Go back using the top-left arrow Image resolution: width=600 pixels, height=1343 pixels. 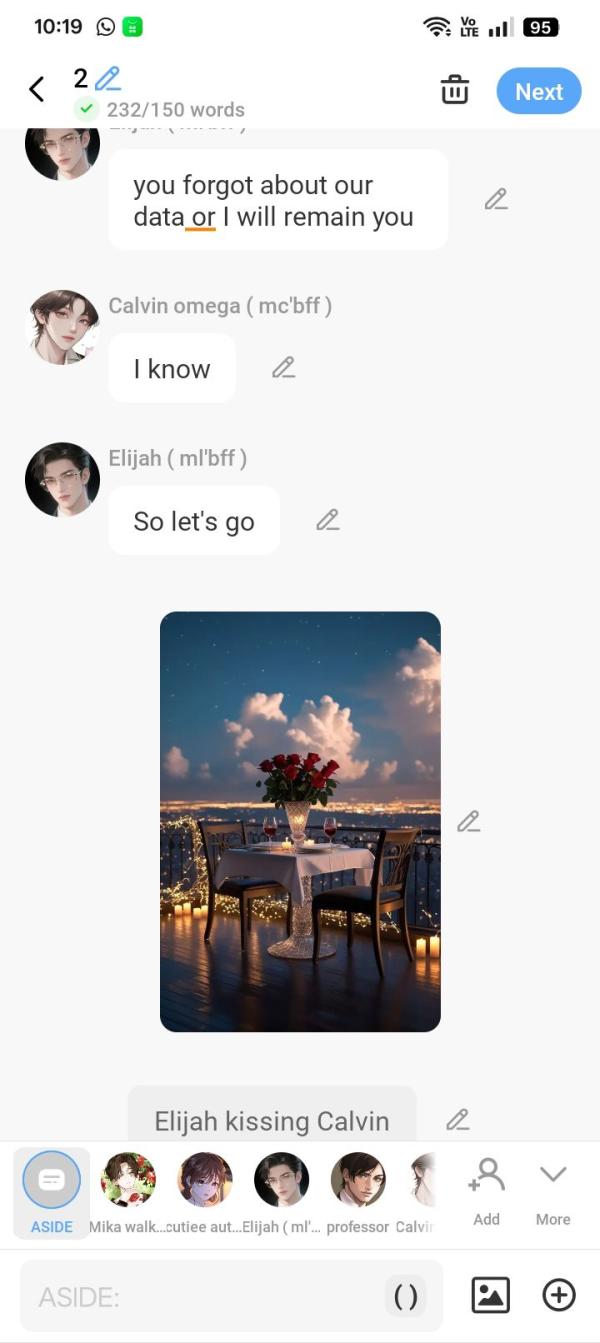click(x=37, y=90)
